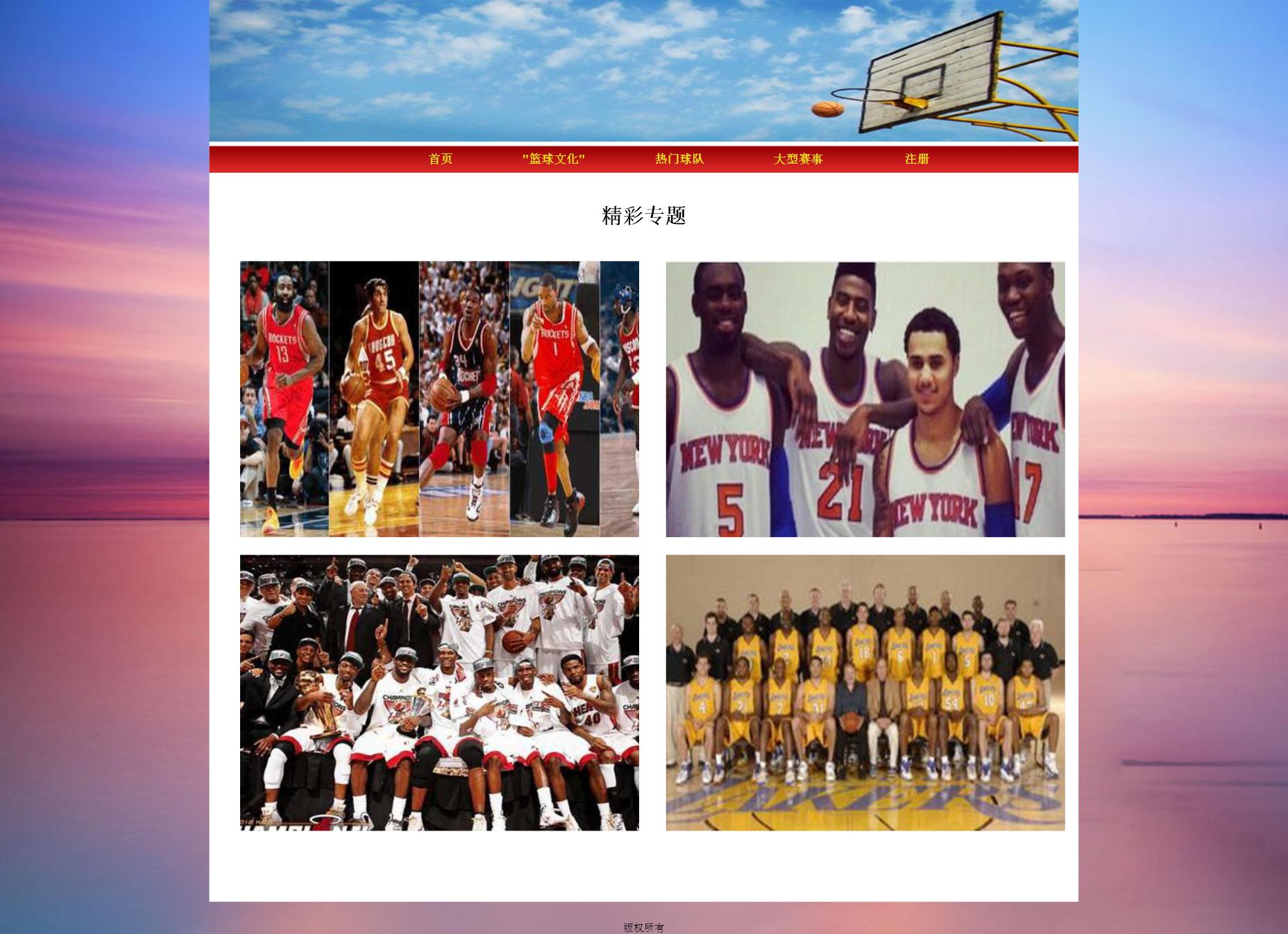
Task: Open the 注册 registration page
Action: pyautogui.click(x=916, y=159)
